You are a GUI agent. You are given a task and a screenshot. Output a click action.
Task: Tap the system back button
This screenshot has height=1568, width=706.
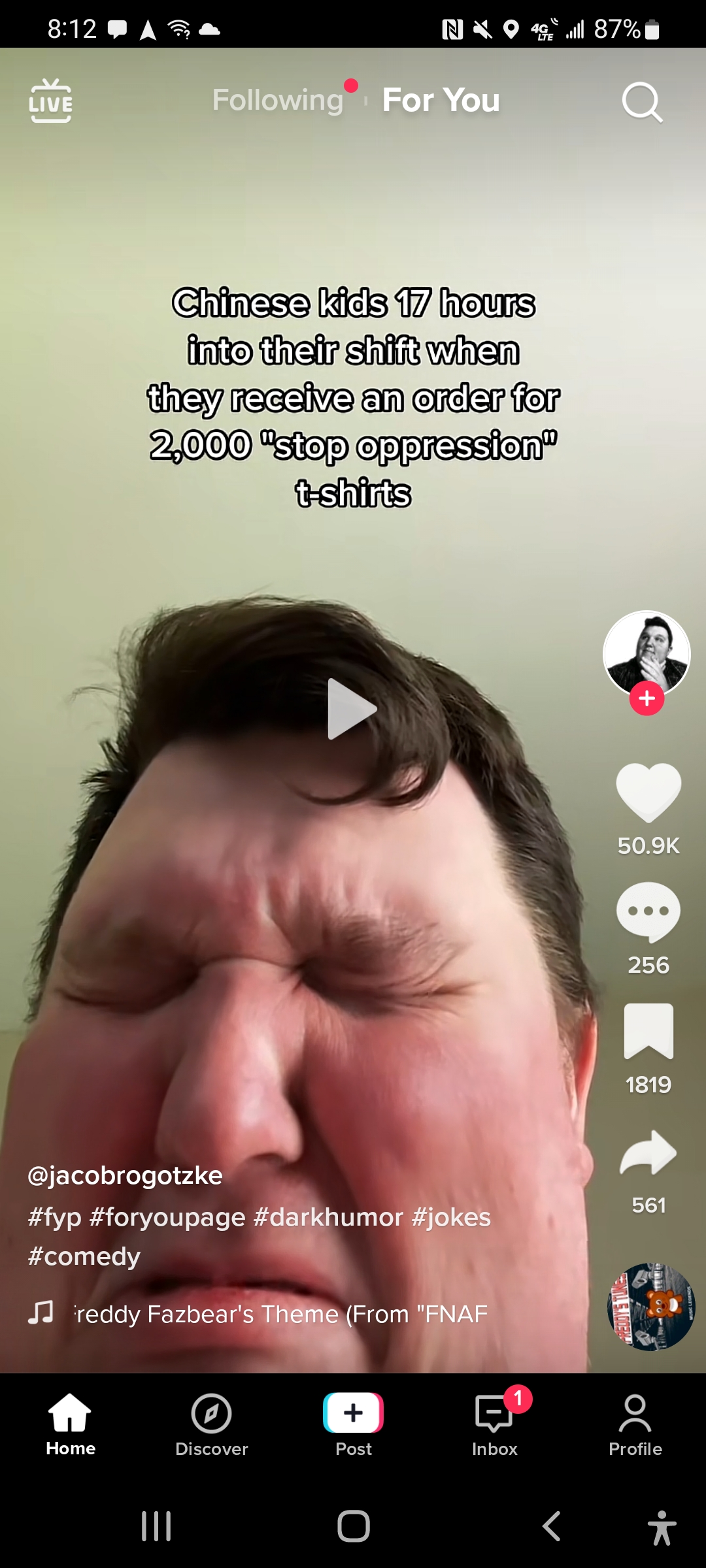552,1526
